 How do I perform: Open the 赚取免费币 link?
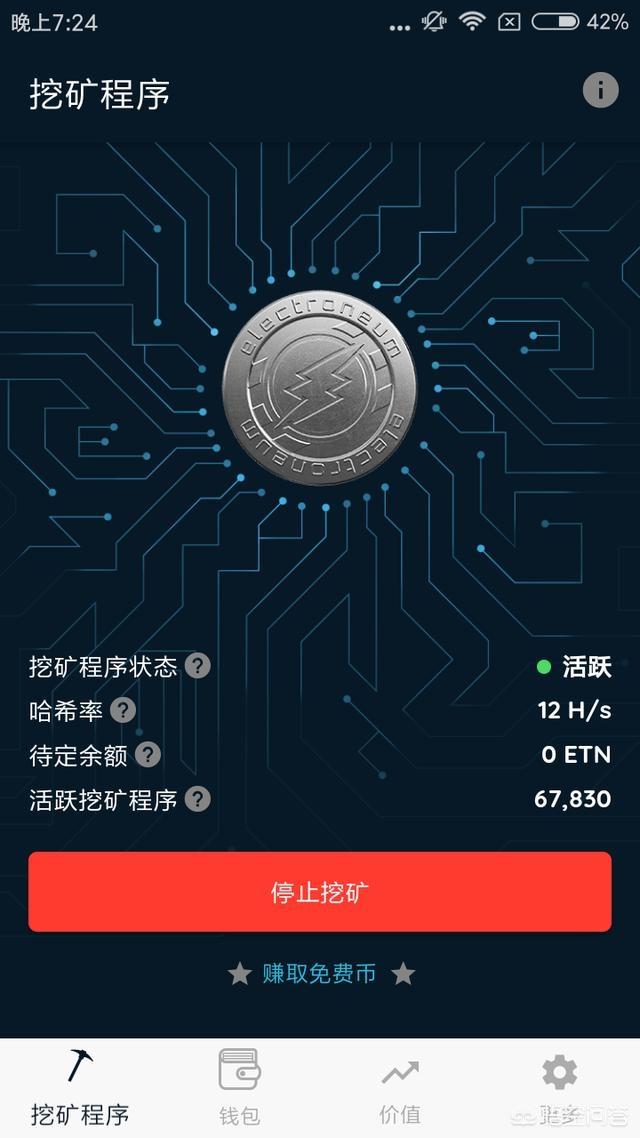(320, 973)
